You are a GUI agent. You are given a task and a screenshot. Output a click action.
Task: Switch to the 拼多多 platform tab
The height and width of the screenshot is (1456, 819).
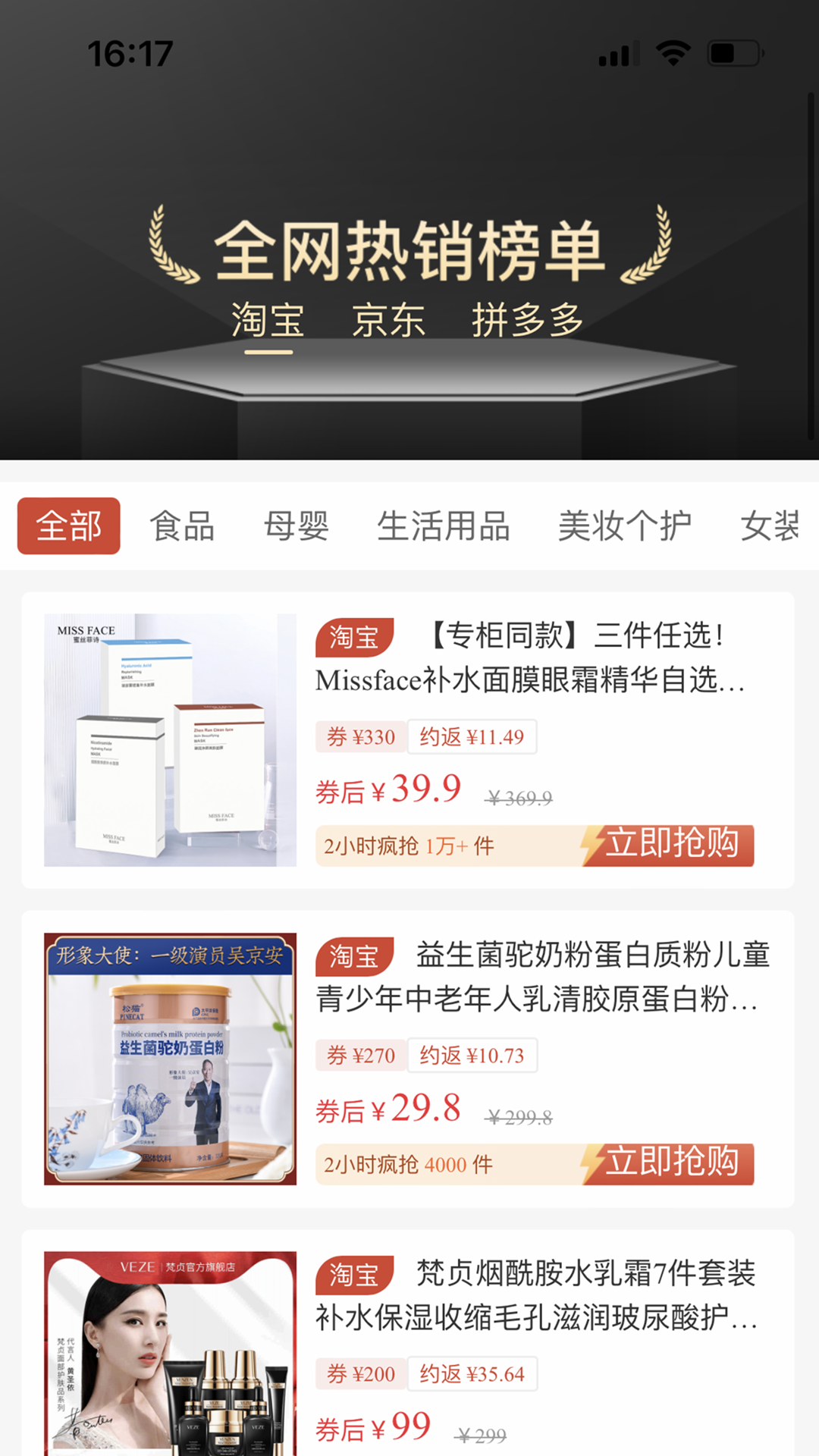coord(529,318)
